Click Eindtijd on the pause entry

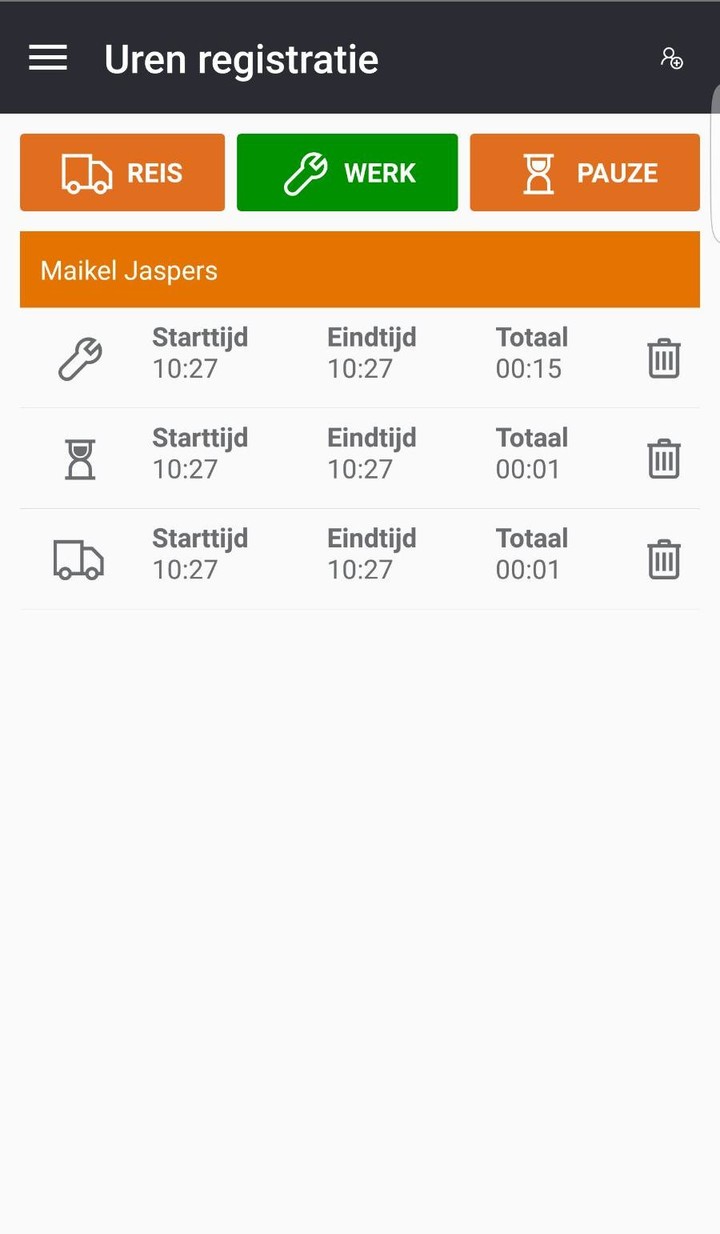coord(372,452)
